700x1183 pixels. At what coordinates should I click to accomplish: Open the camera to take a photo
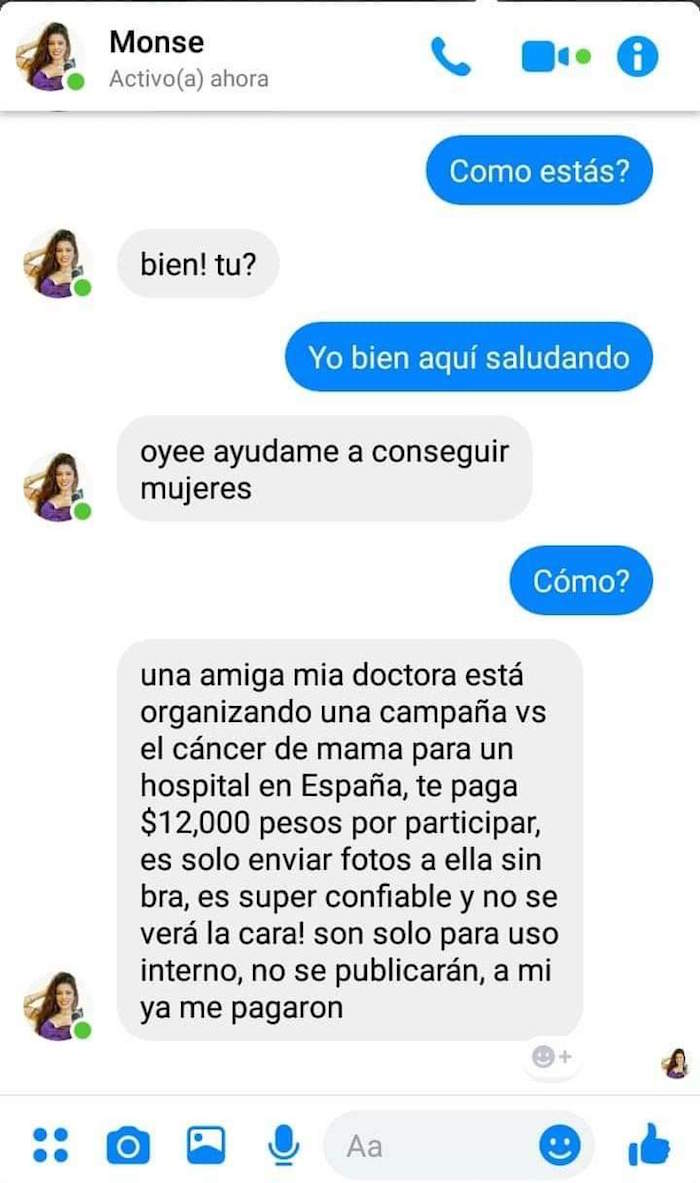pos(128,1144)
